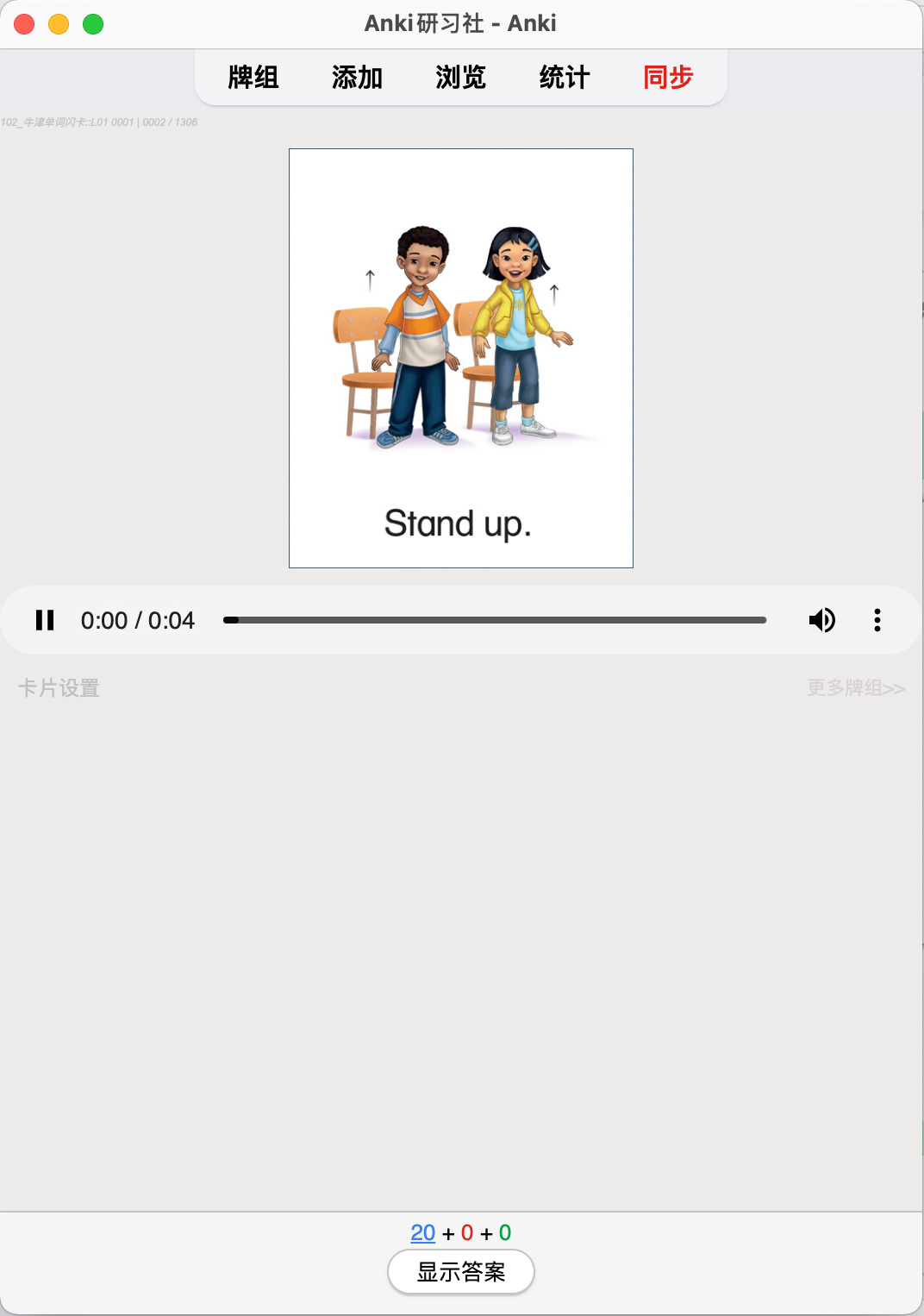Open the audio player overflow menu
The width and height of the screenshot is (924, 1316).
click(x=877, y=620)
